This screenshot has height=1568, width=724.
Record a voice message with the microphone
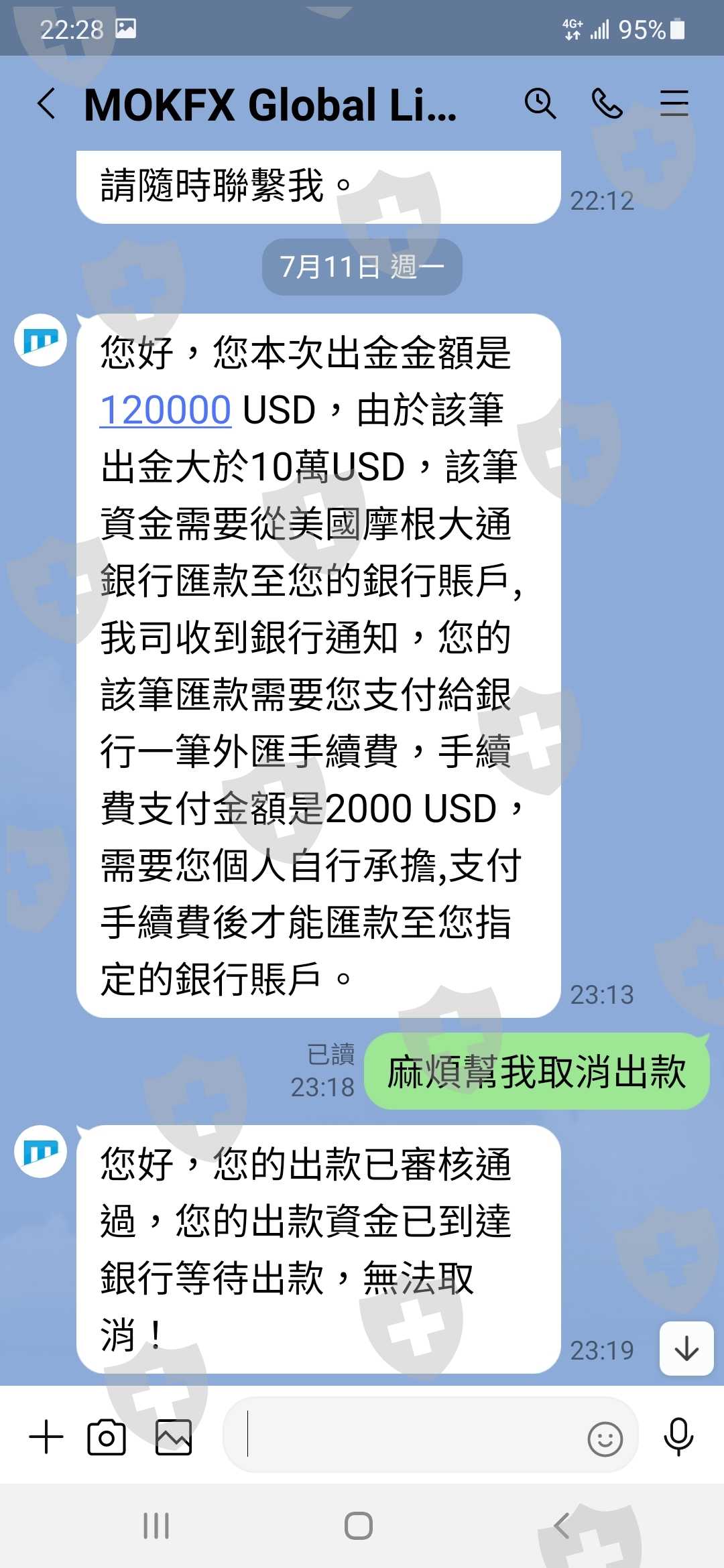(678, 1437)
